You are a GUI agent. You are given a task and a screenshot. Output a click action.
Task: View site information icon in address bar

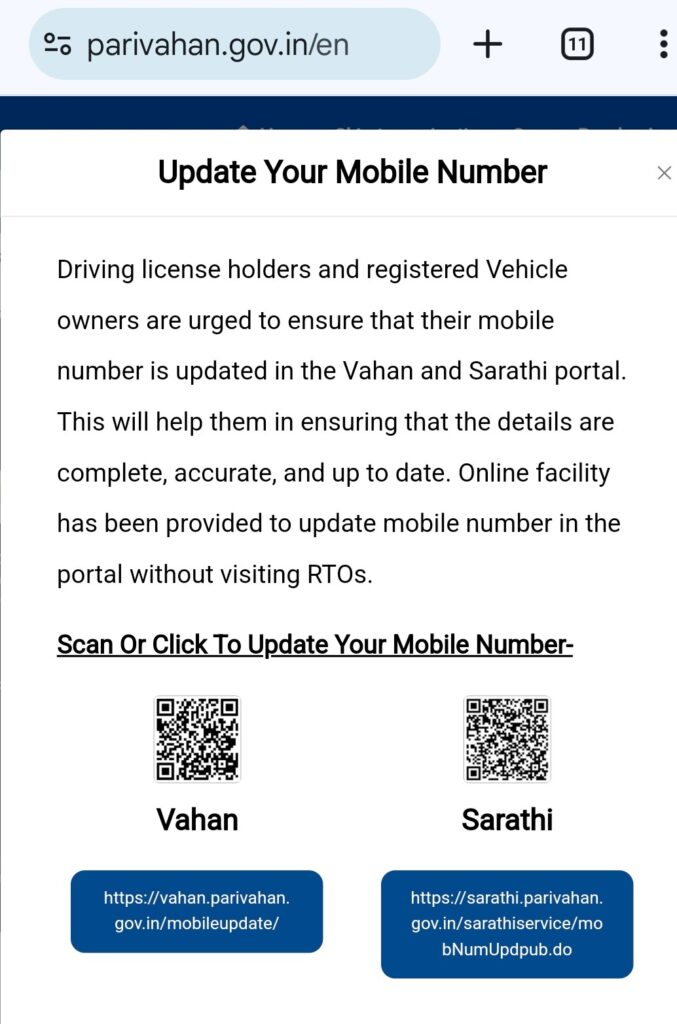[58, 45]
